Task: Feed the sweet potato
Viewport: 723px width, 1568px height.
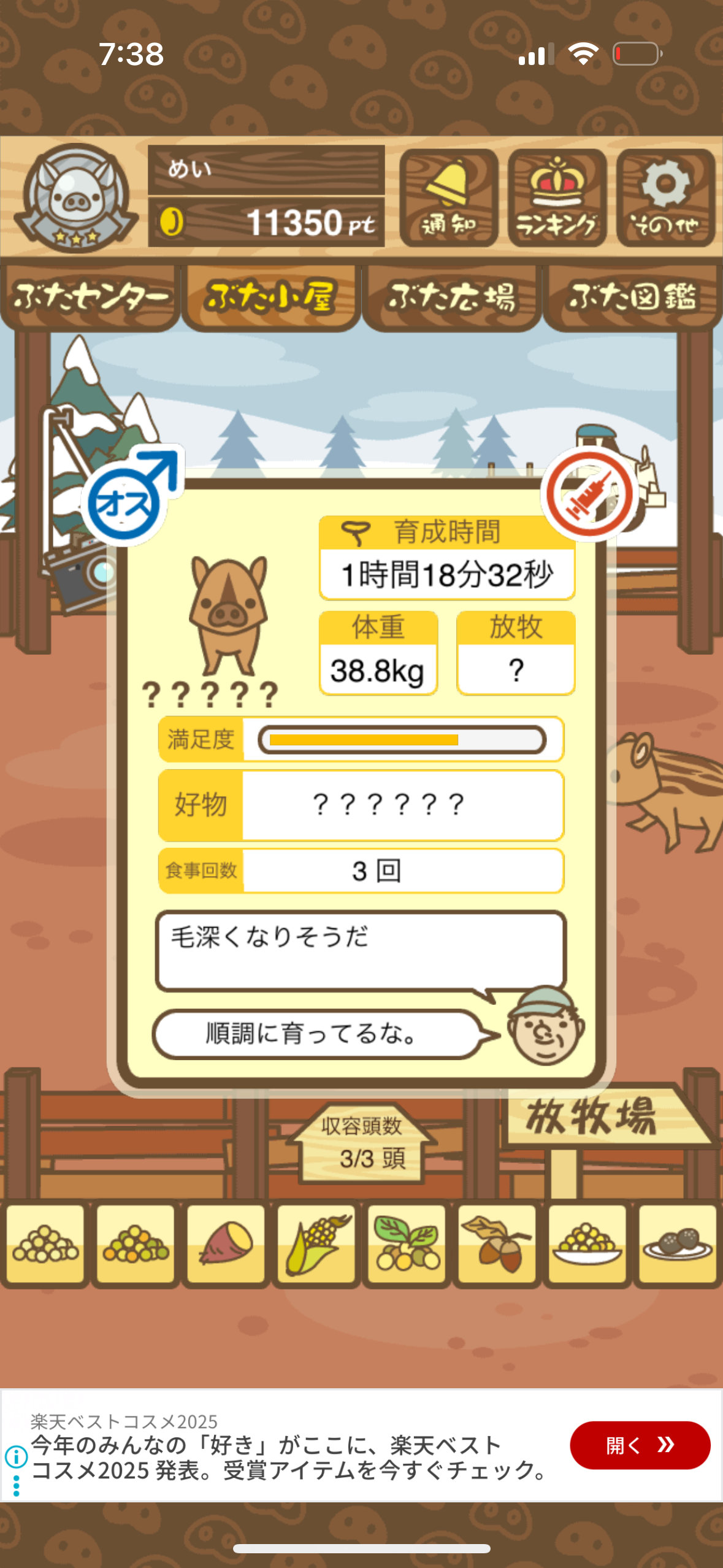Action: pos(226,1244)
